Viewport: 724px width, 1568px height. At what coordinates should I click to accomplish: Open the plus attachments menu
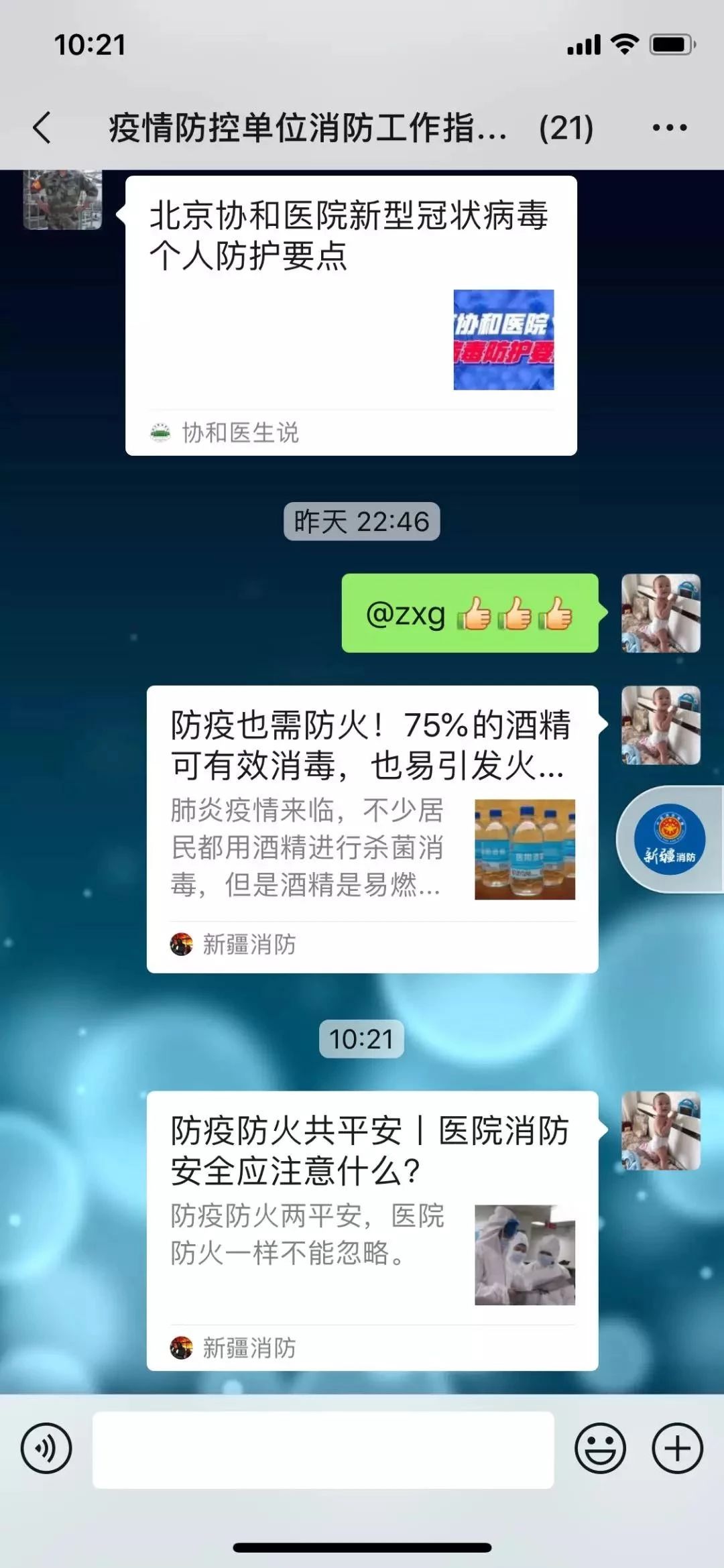(x=677, y=1448)
